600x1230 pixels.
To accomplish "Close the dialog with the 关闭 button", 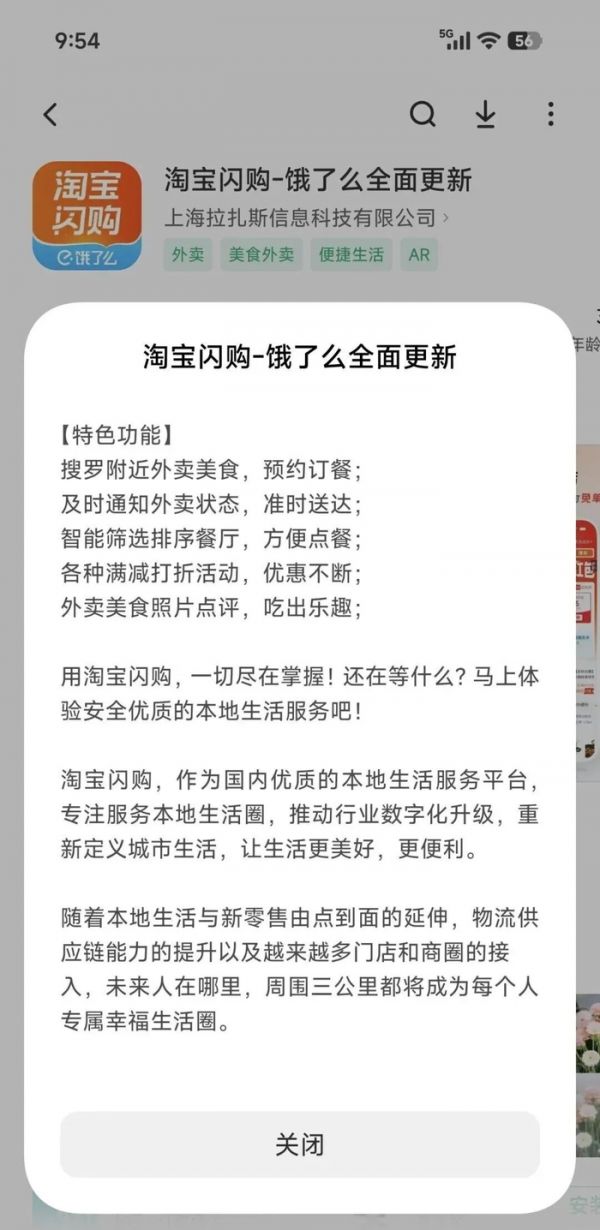I will (299, 1144).
